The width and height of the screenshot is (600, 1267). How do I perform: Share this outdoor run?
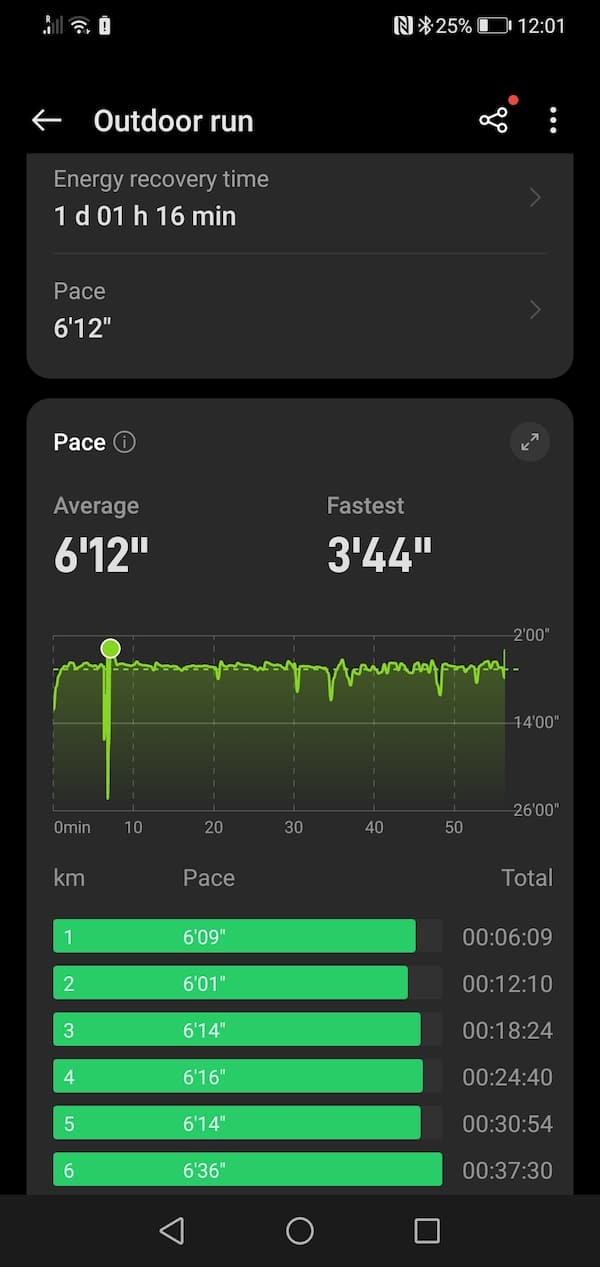[493, 121]
